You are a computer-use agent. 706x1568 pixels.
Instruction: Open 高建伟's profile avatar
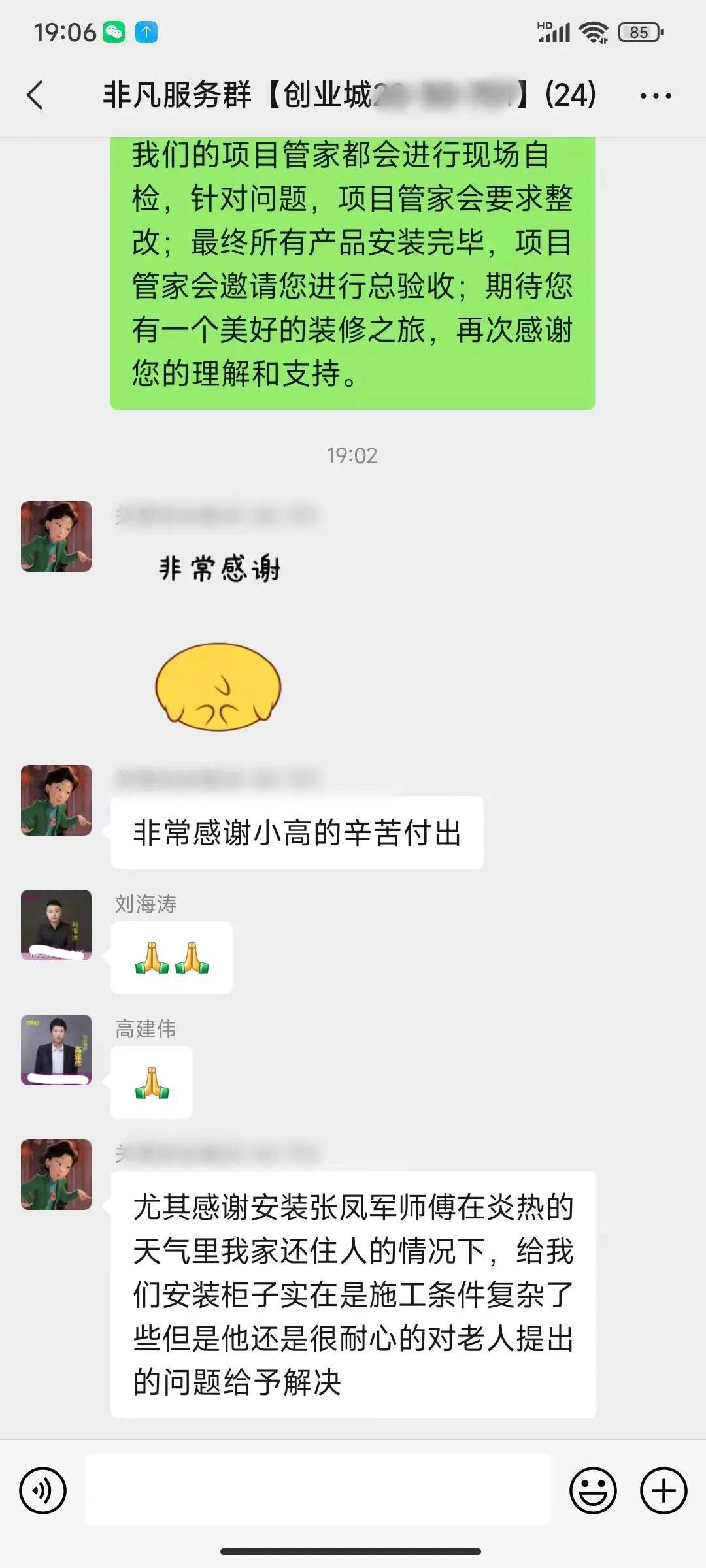tap(56, 1049)
